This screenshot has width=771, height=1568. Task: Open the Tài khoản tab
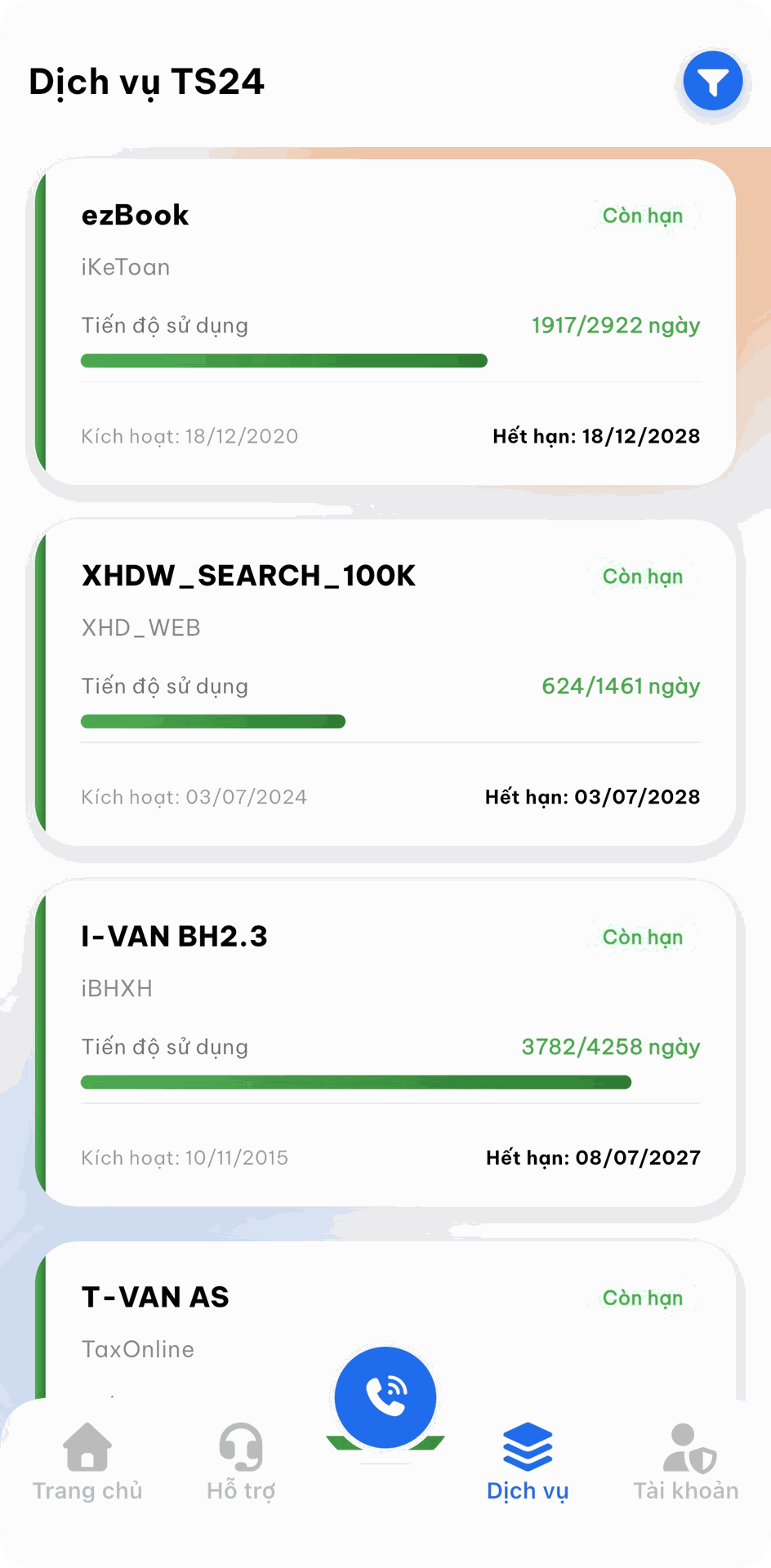click(x=685, y=1463)
